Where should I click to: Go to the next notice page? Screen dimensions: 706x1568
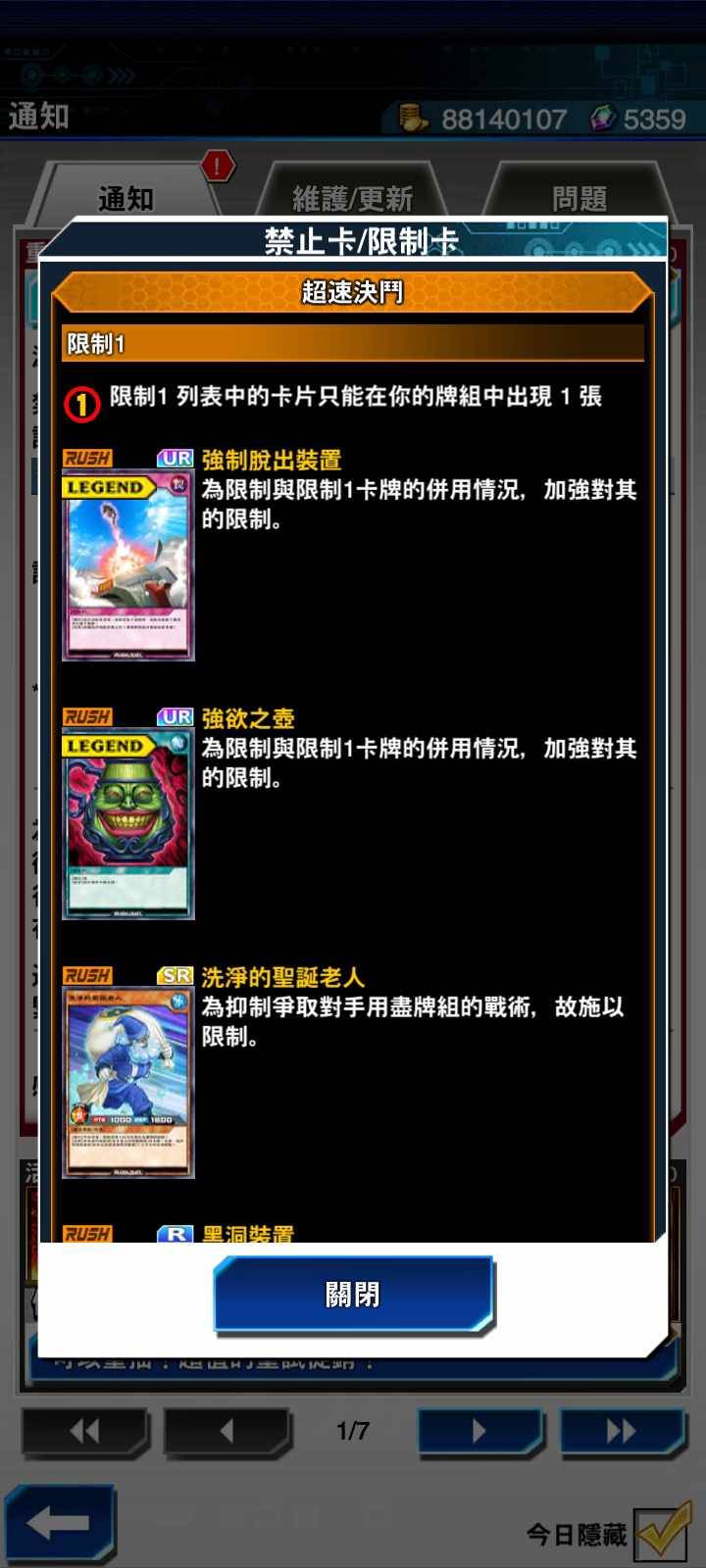point(479,1432)
